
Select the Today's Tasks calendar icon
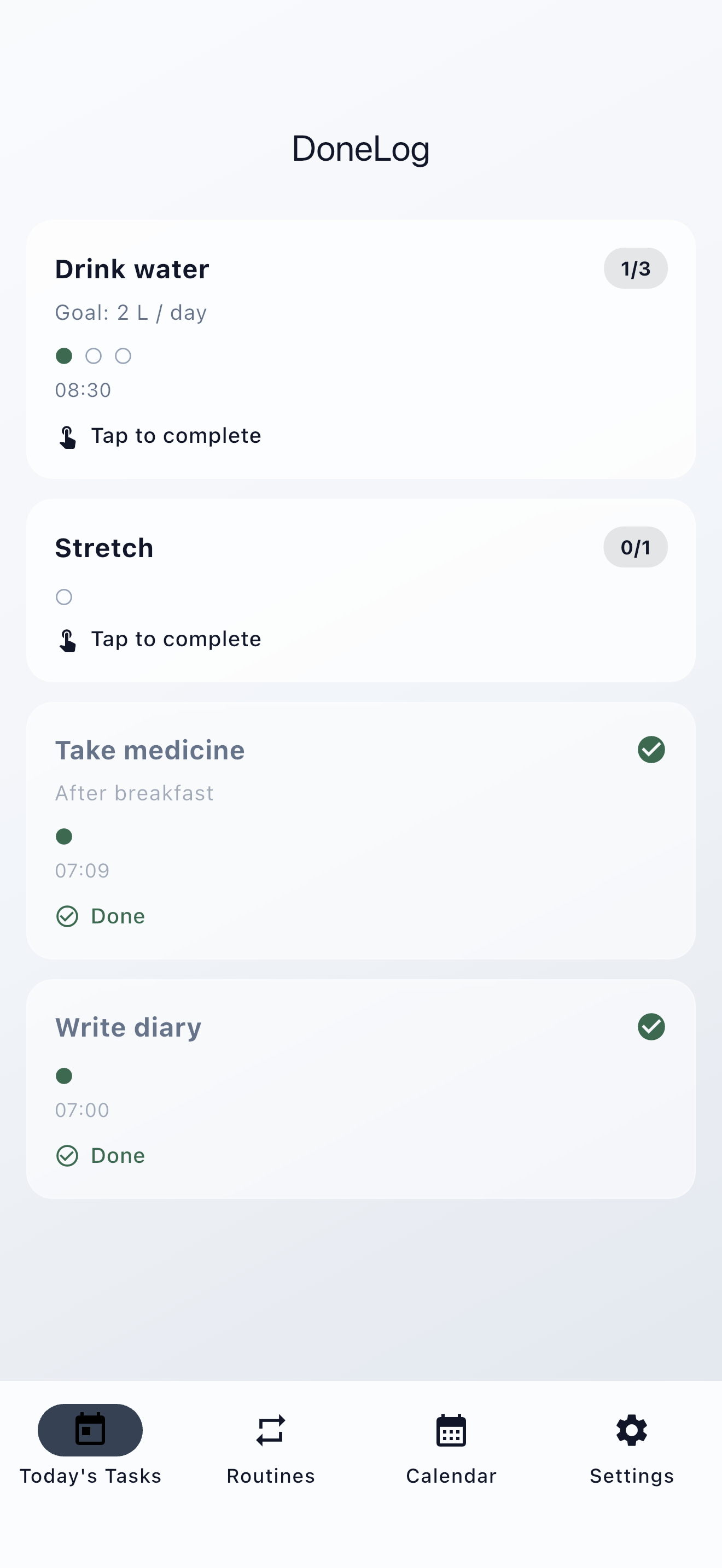click(90, 1430)
